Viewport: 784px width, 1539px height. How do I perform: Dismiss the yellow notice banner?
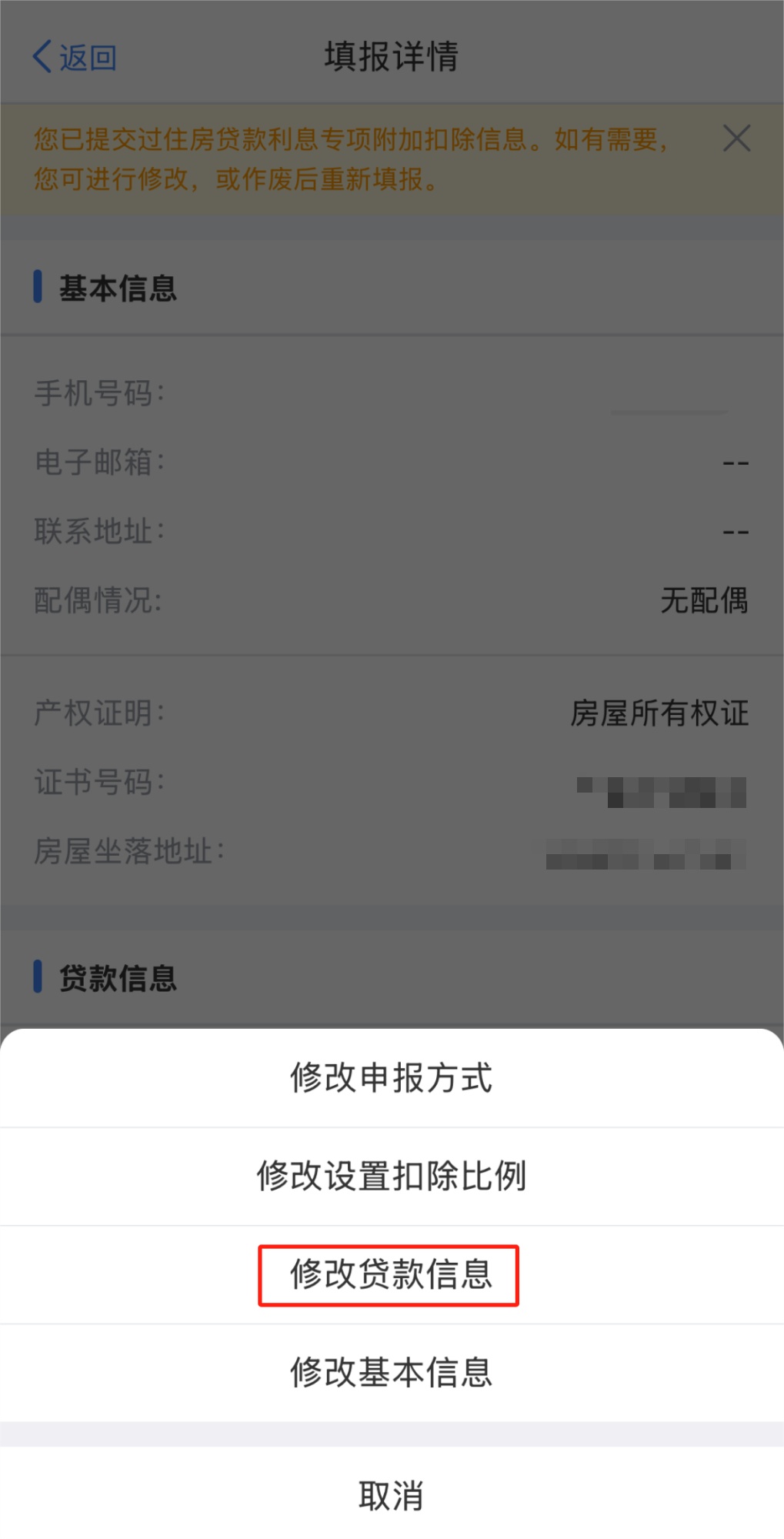tap(736, 139)
